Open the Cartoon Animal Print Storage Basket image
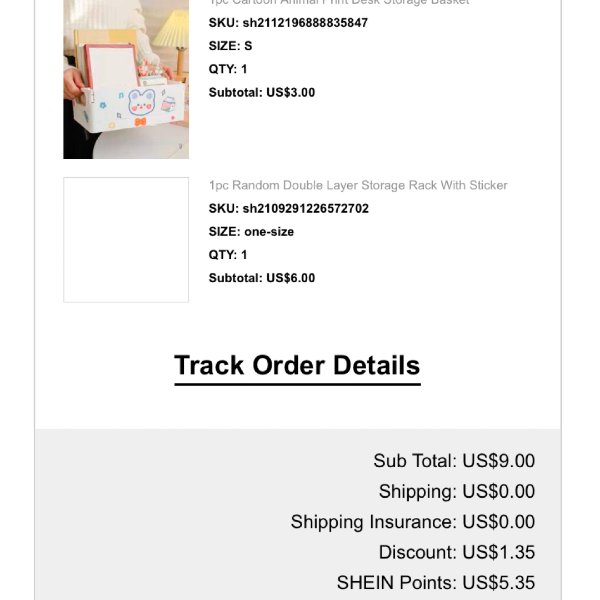 126,78
